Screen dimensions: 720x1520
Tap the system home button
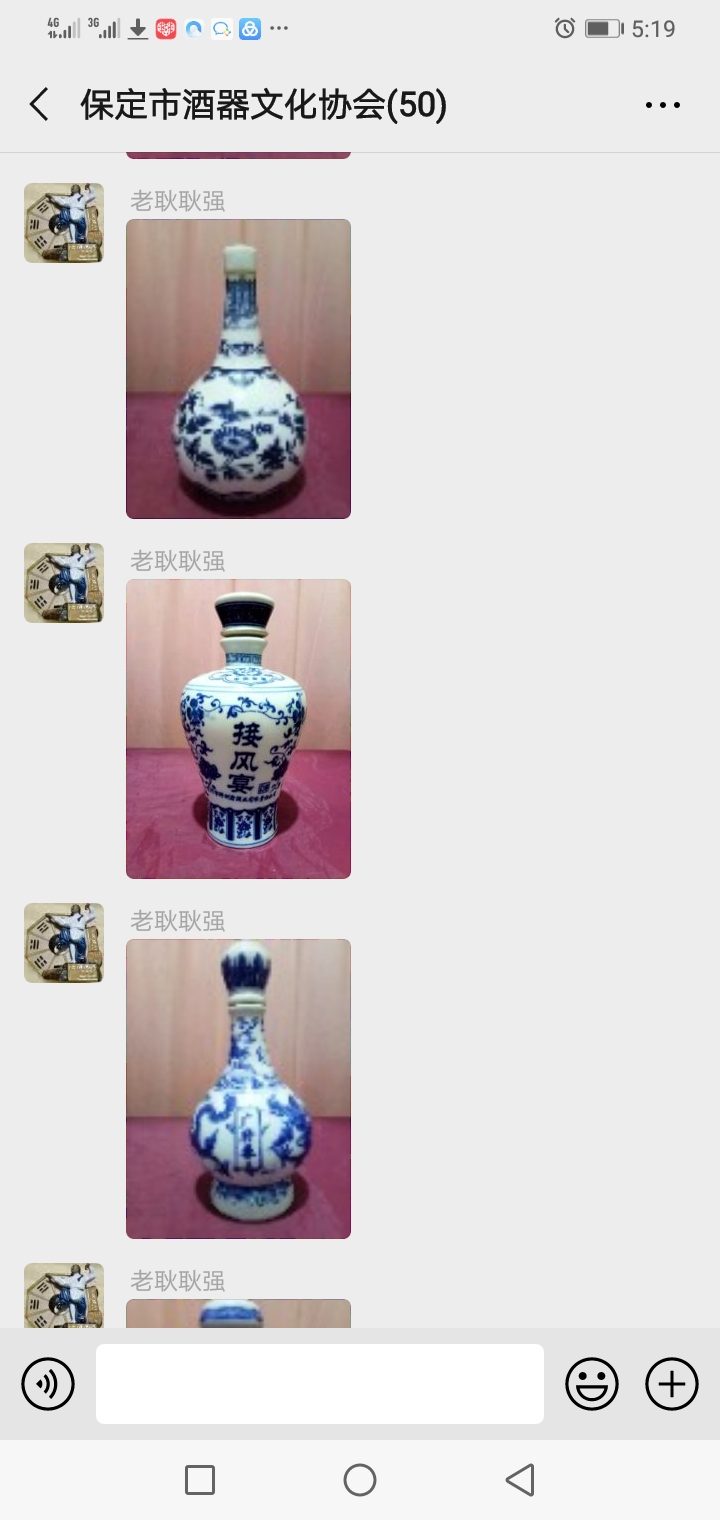[x=360, y=1480]
